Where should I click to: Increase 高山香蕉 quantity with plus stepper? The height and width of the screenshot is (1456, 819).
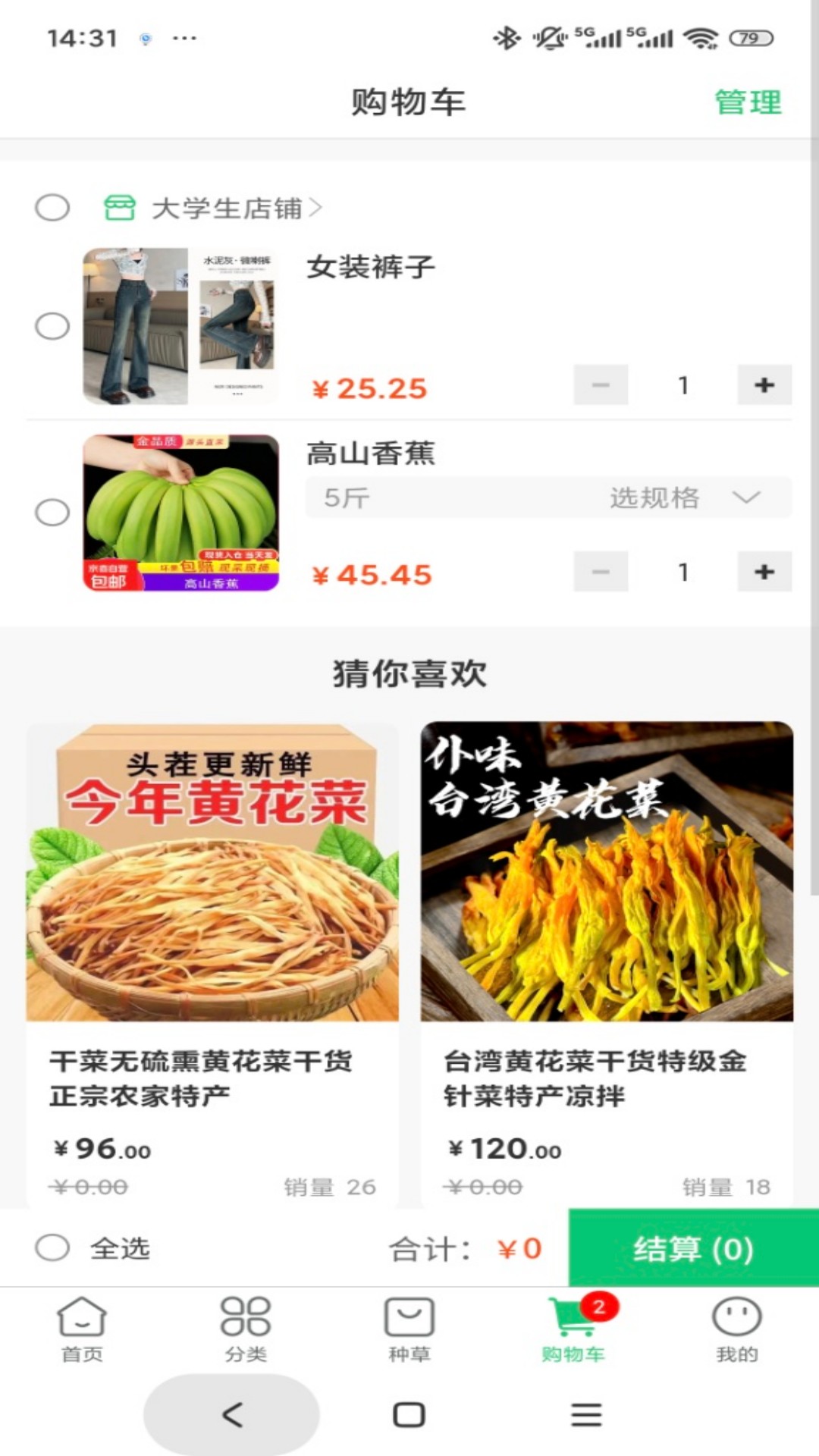pos(764,571)
